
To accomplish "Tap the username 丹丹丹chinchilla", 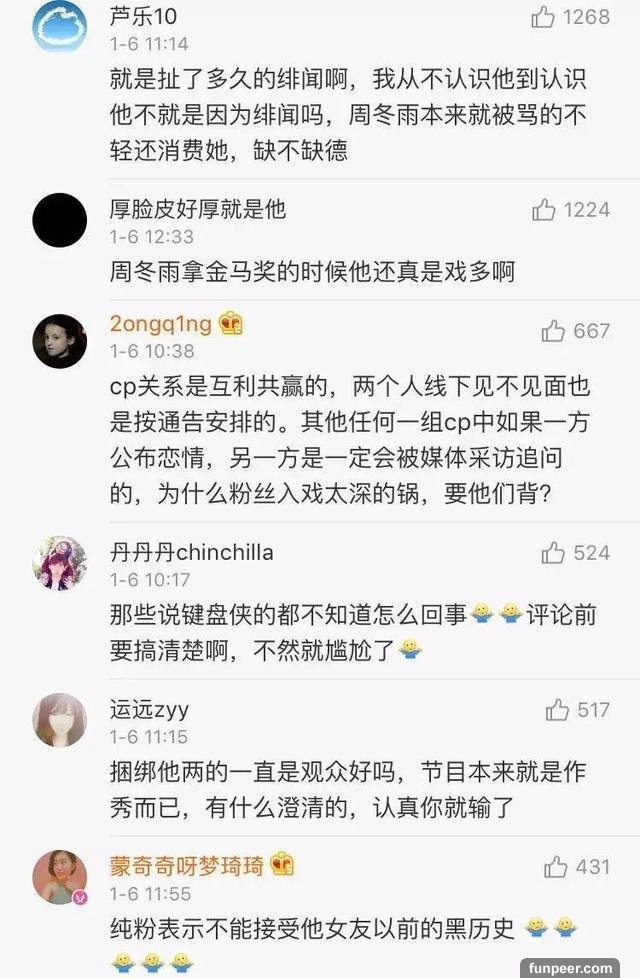I will [191, 552].
